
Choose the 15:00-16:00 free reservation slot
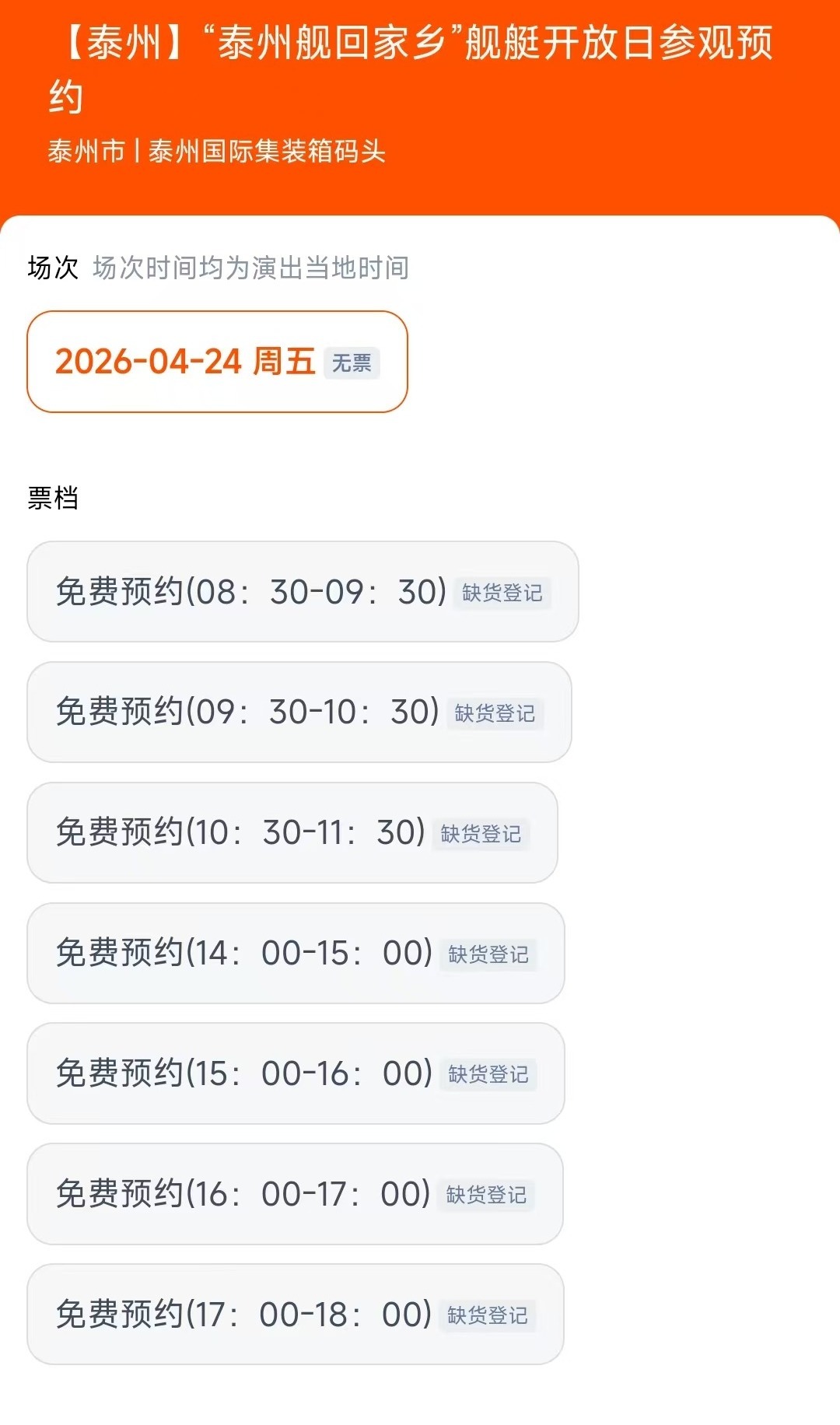296,1073
